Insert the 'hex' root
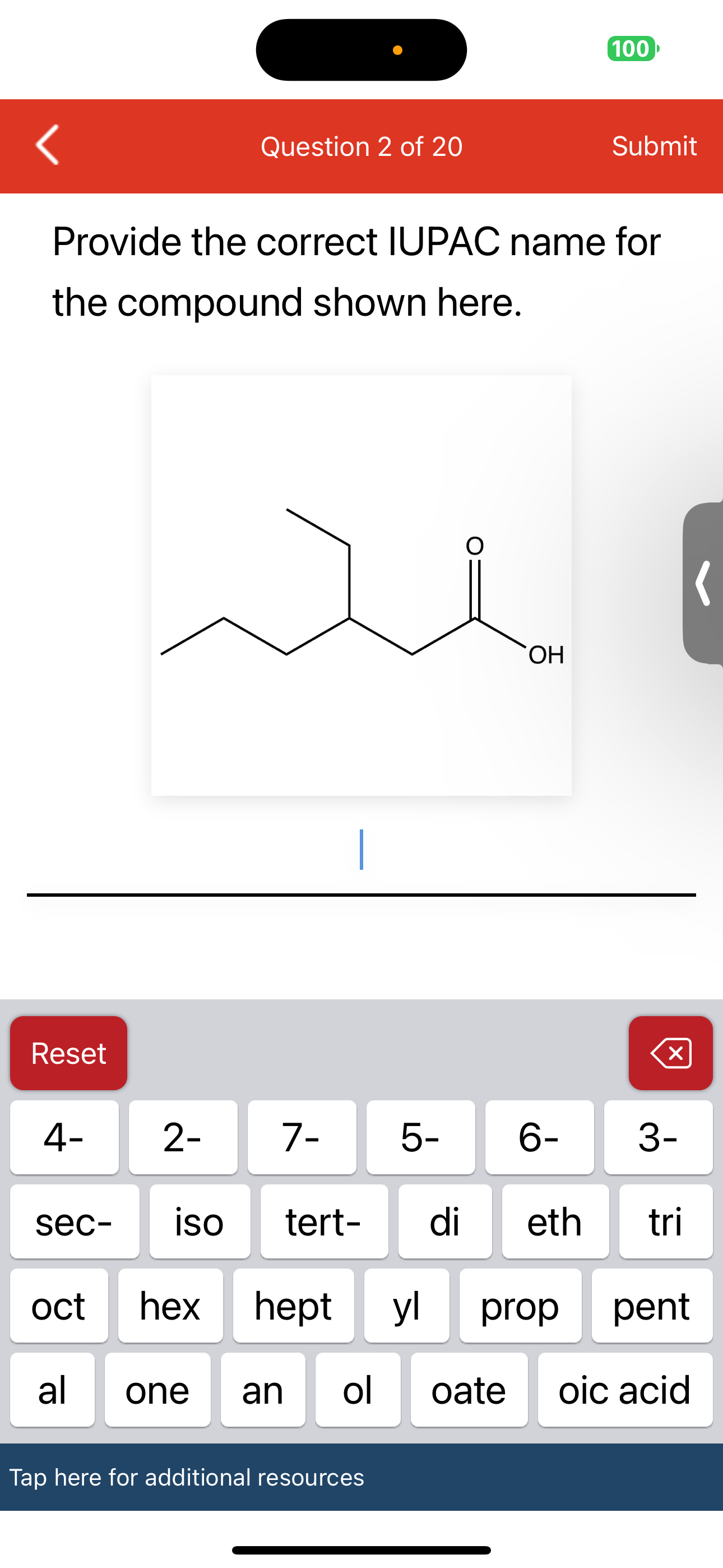 (x=170, y=1305)
